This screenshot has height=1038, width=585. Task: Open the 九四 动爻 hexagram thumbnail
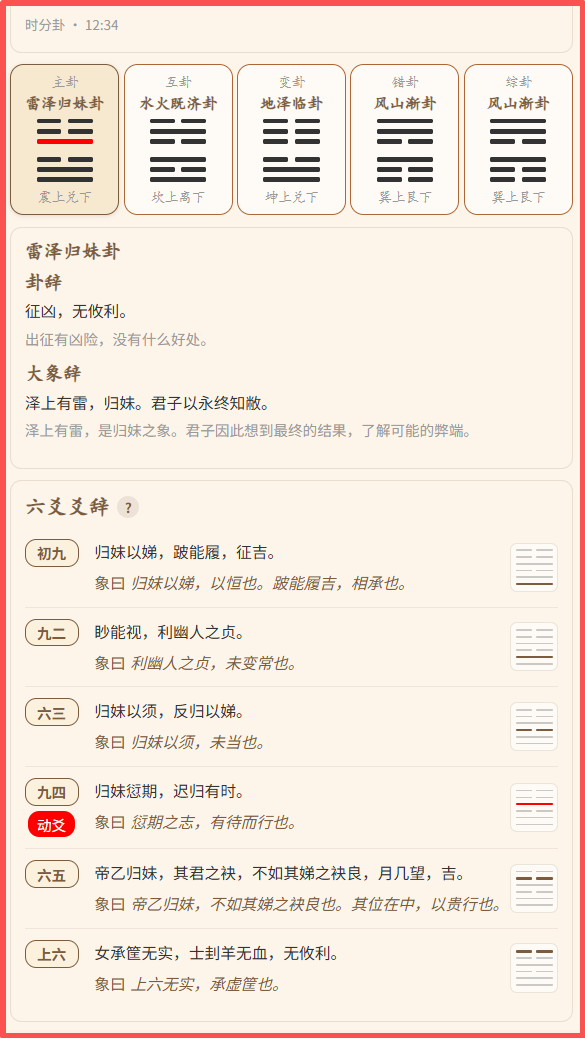pyautogui.click(x=534, y=807)
